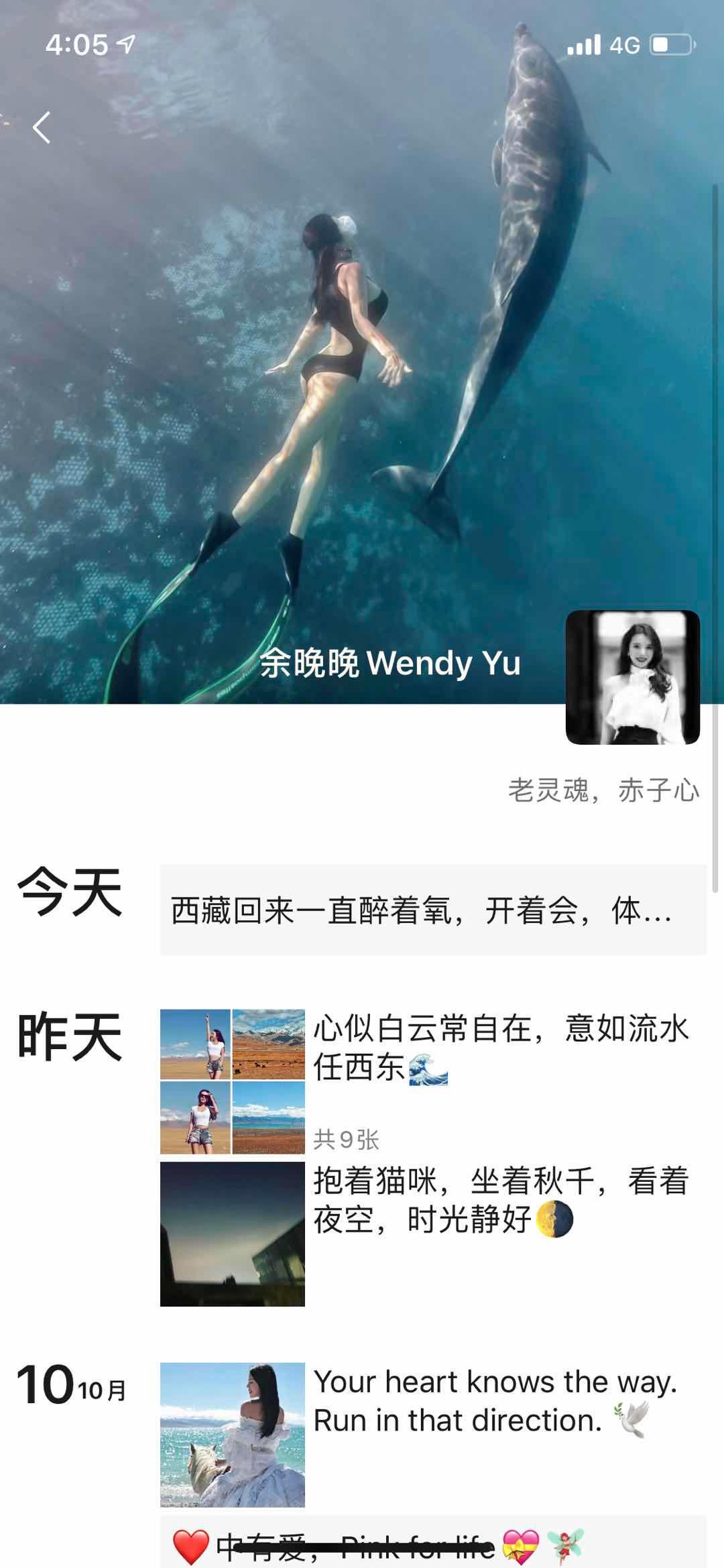The image size is (724, 1568).
Task: Open the night sky photo post
Action: coord(232,1234)
